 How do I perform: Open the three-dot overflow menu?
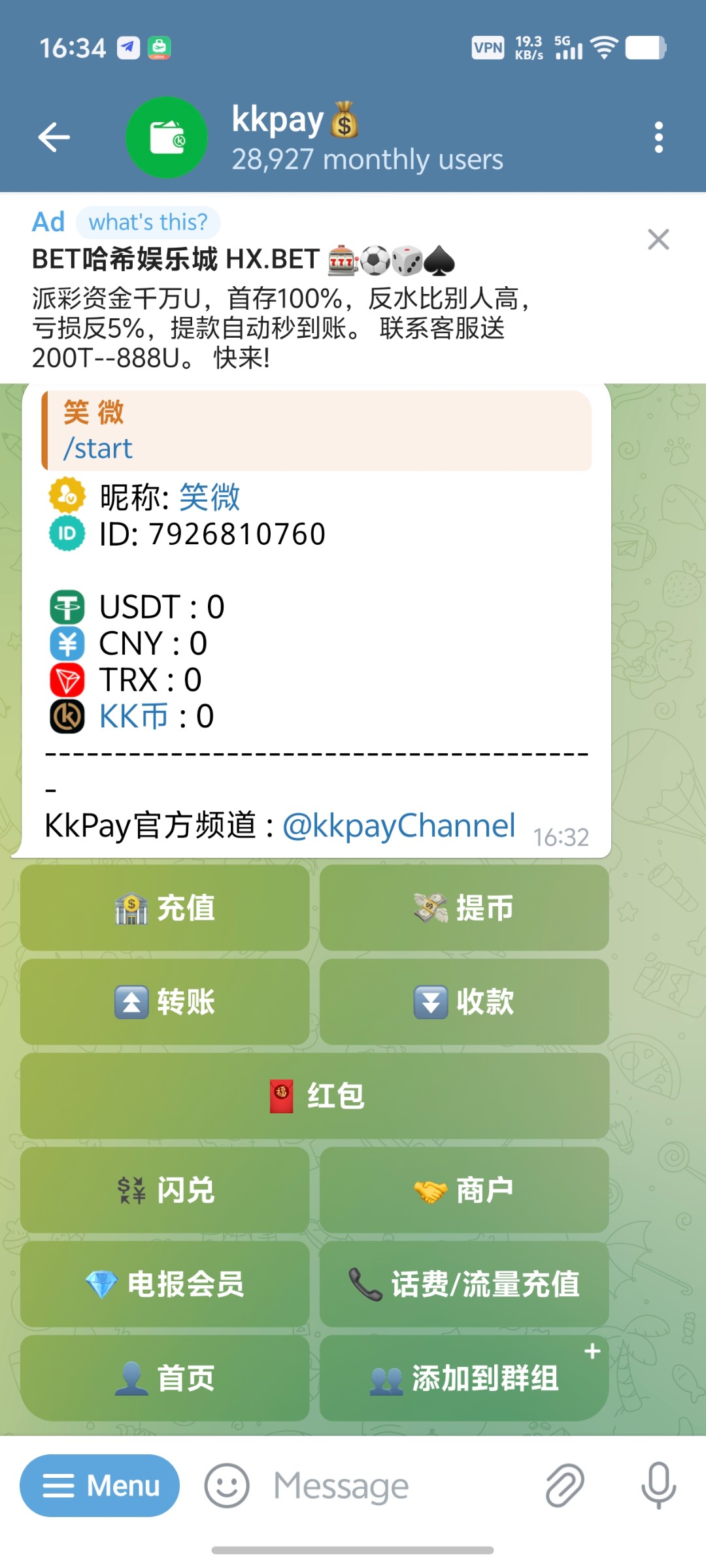(x=658, y=137)
